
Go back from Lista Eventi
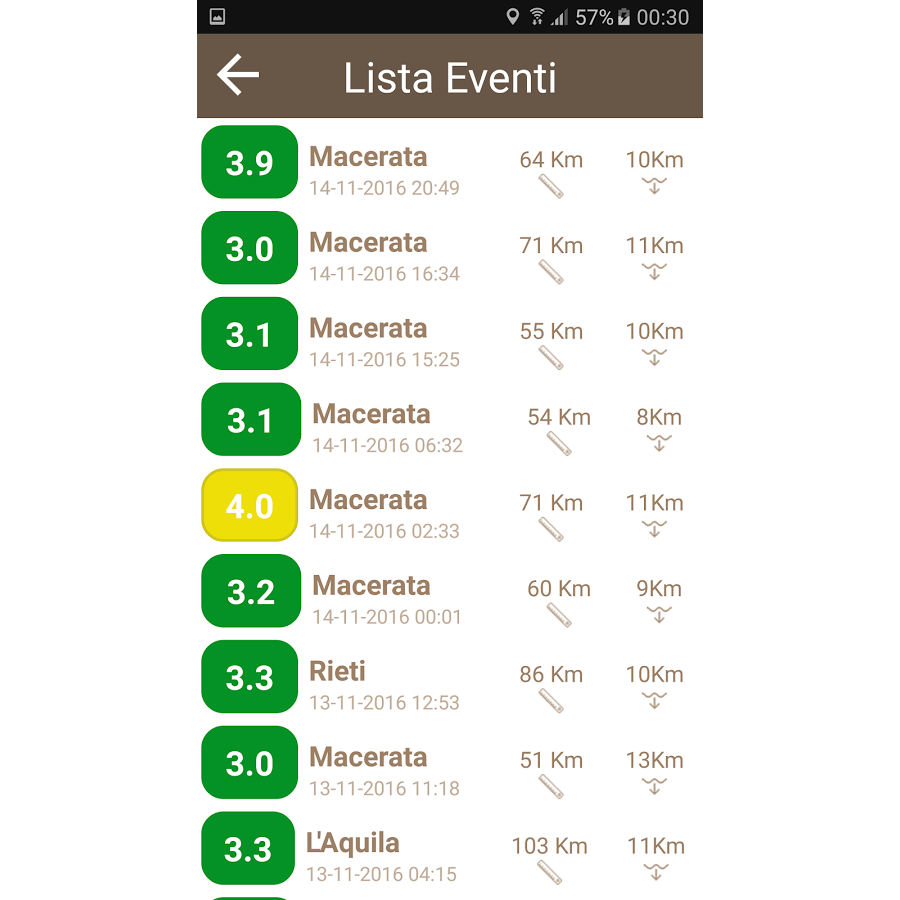tap(238, 76)
